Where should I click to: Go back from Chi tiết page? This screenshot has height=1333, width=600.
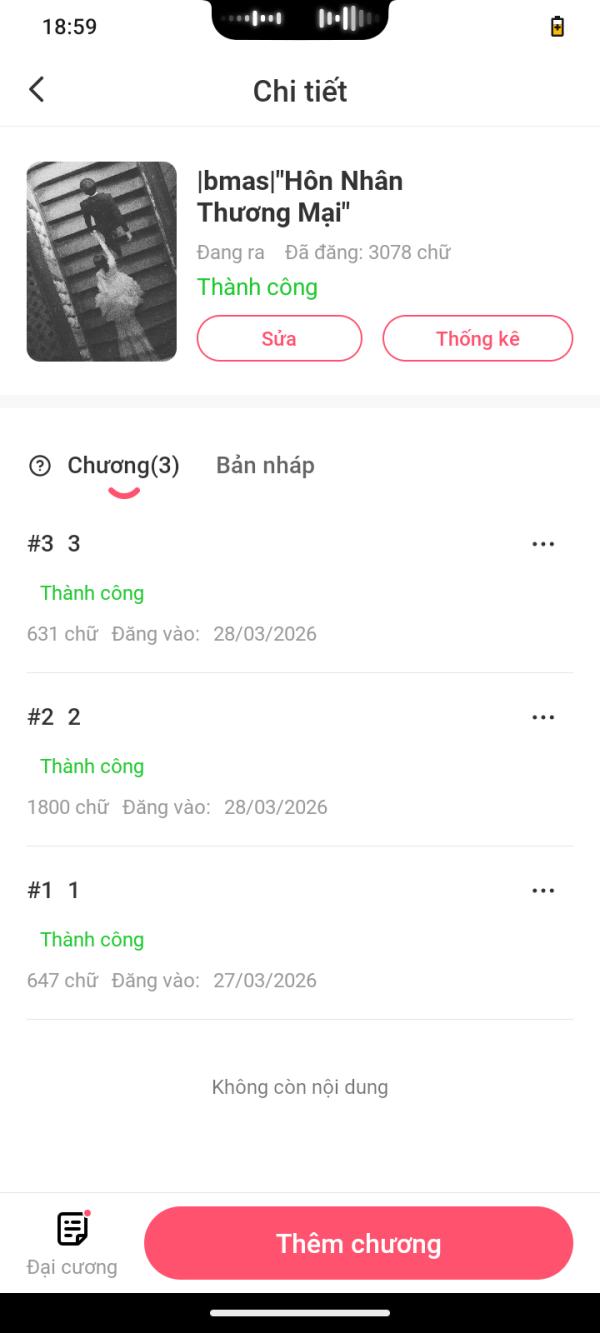tap(37, 90)
